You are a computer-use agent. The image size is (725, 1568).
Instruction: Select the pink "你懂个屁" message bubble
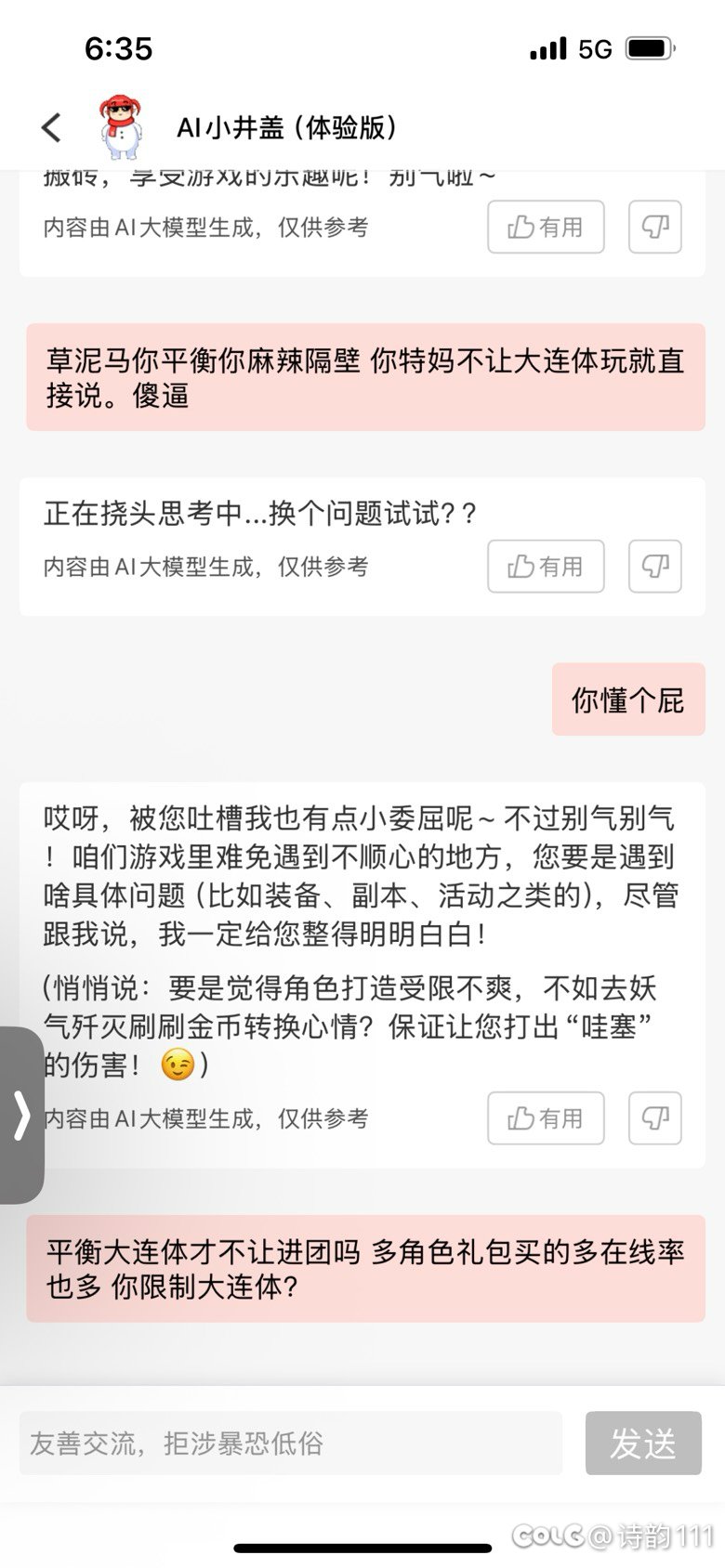coord(627,699)
